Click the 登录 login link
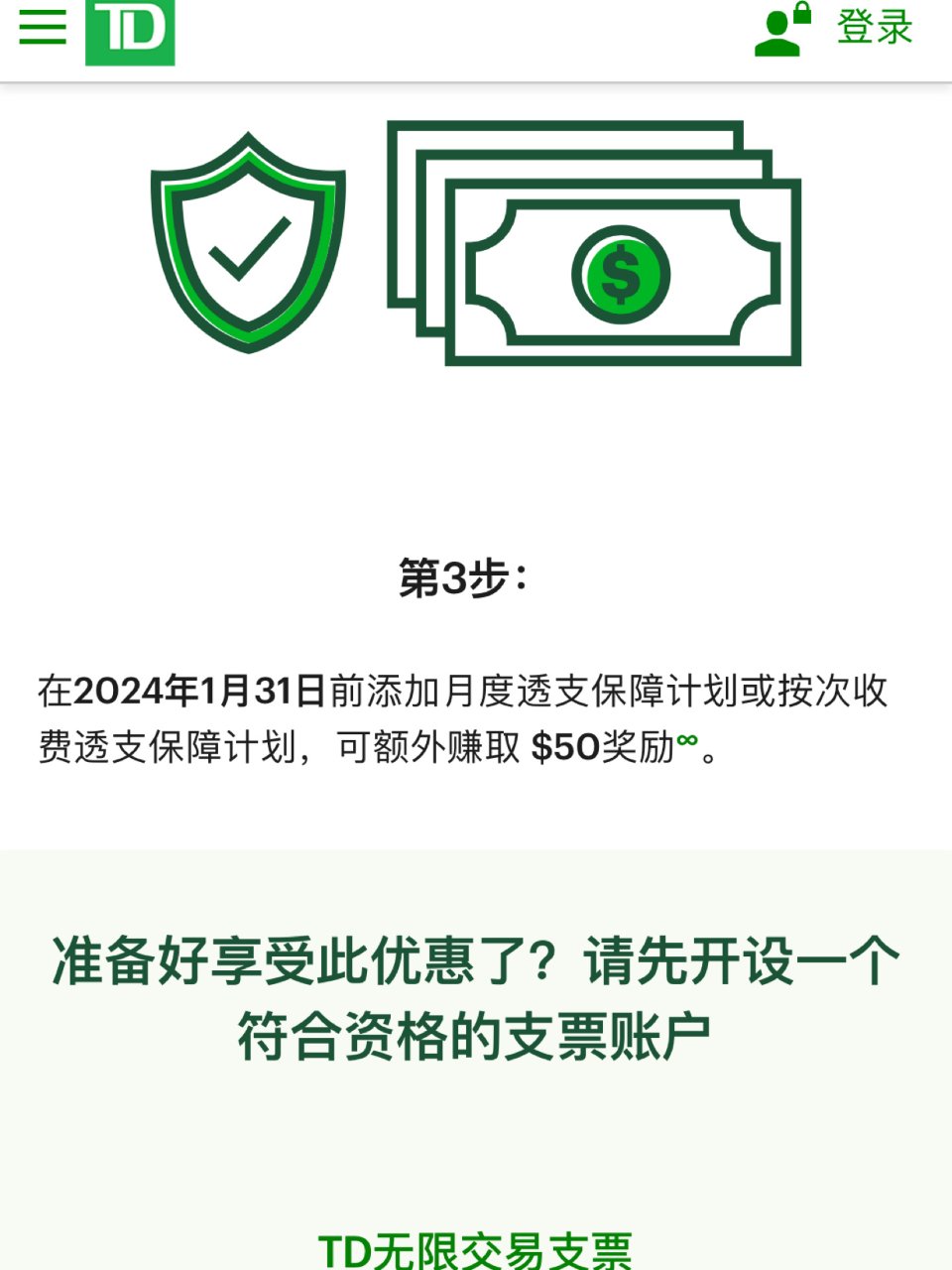This screenshot has width=952, height=1270. click(878, 30)
